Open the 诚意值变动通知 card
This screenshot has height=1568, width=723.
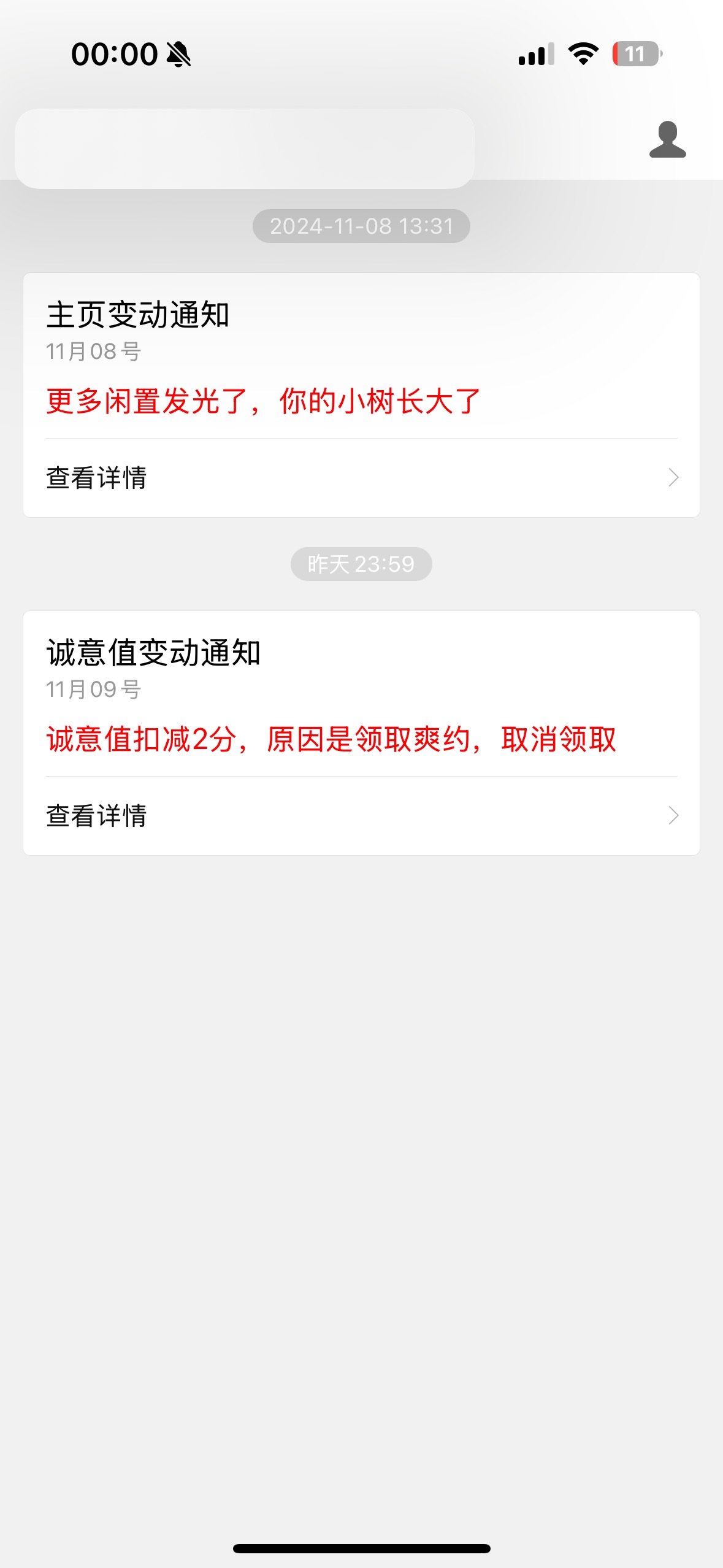pyautogui.click(x=361, y=733)
